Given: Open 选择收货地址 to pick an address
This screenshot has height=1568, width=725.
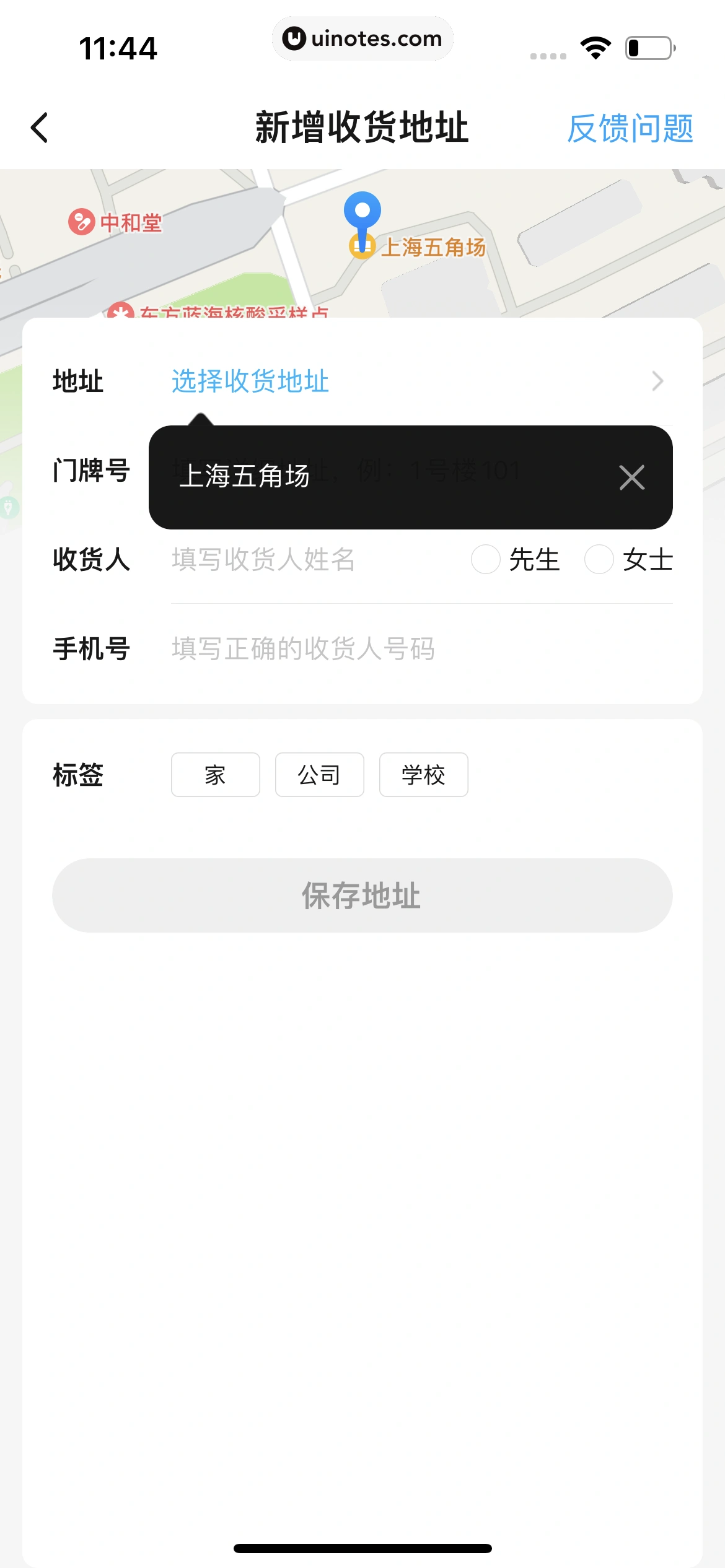Looking at the screenshot, I should tap(250, 381).
